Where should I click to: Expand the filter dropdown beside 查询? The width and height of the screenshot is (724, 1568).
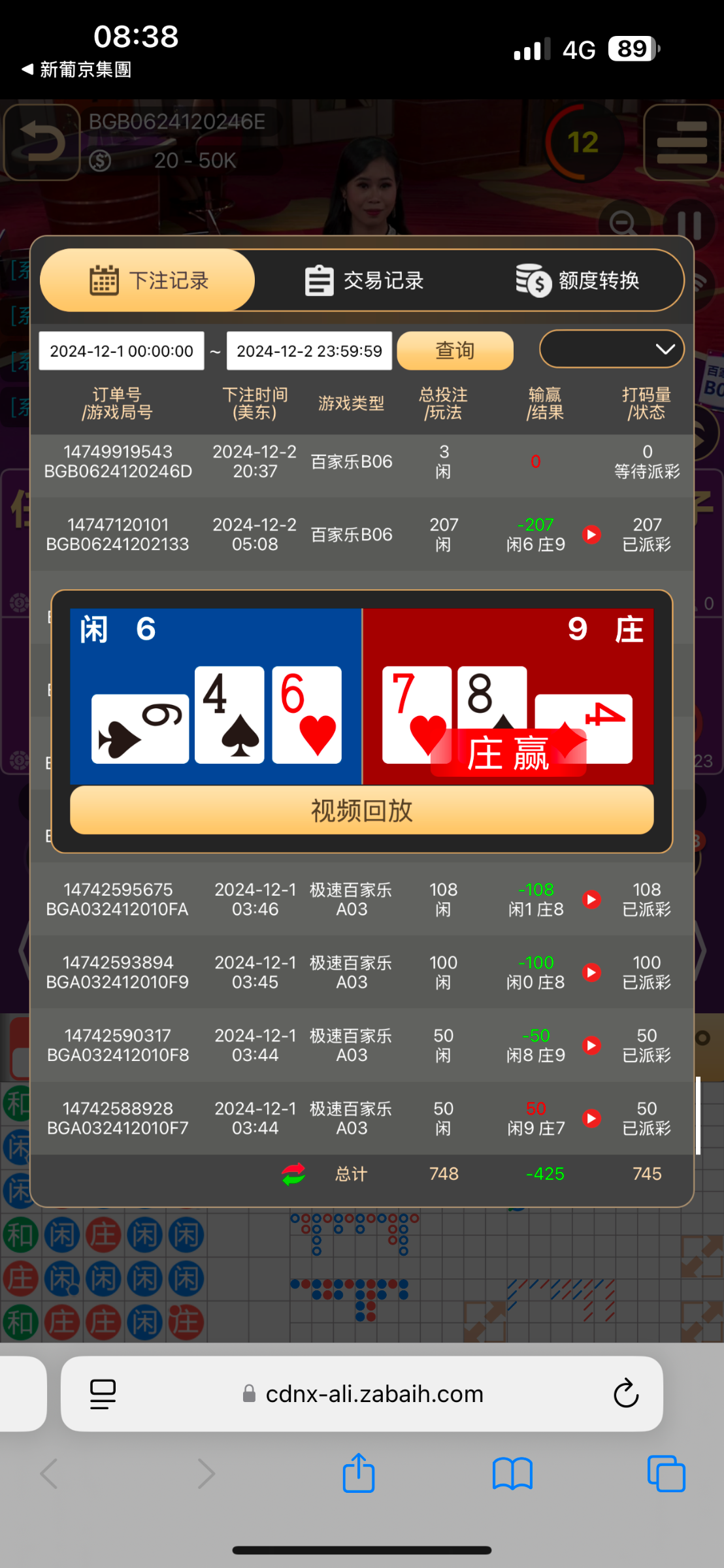(612, 350)
